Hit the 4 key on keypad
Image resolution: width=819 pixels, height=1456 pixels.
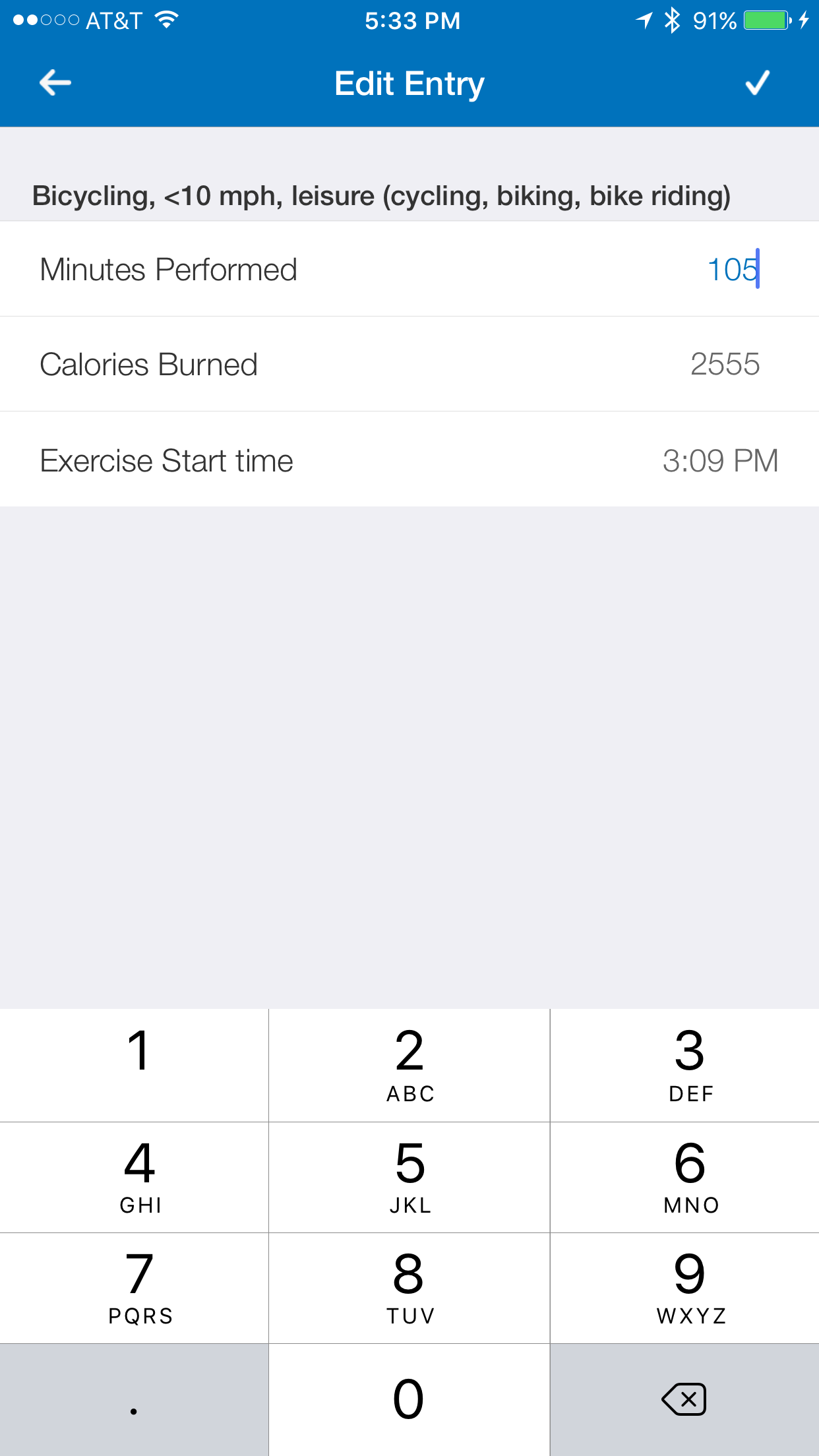click(135, 1177)
